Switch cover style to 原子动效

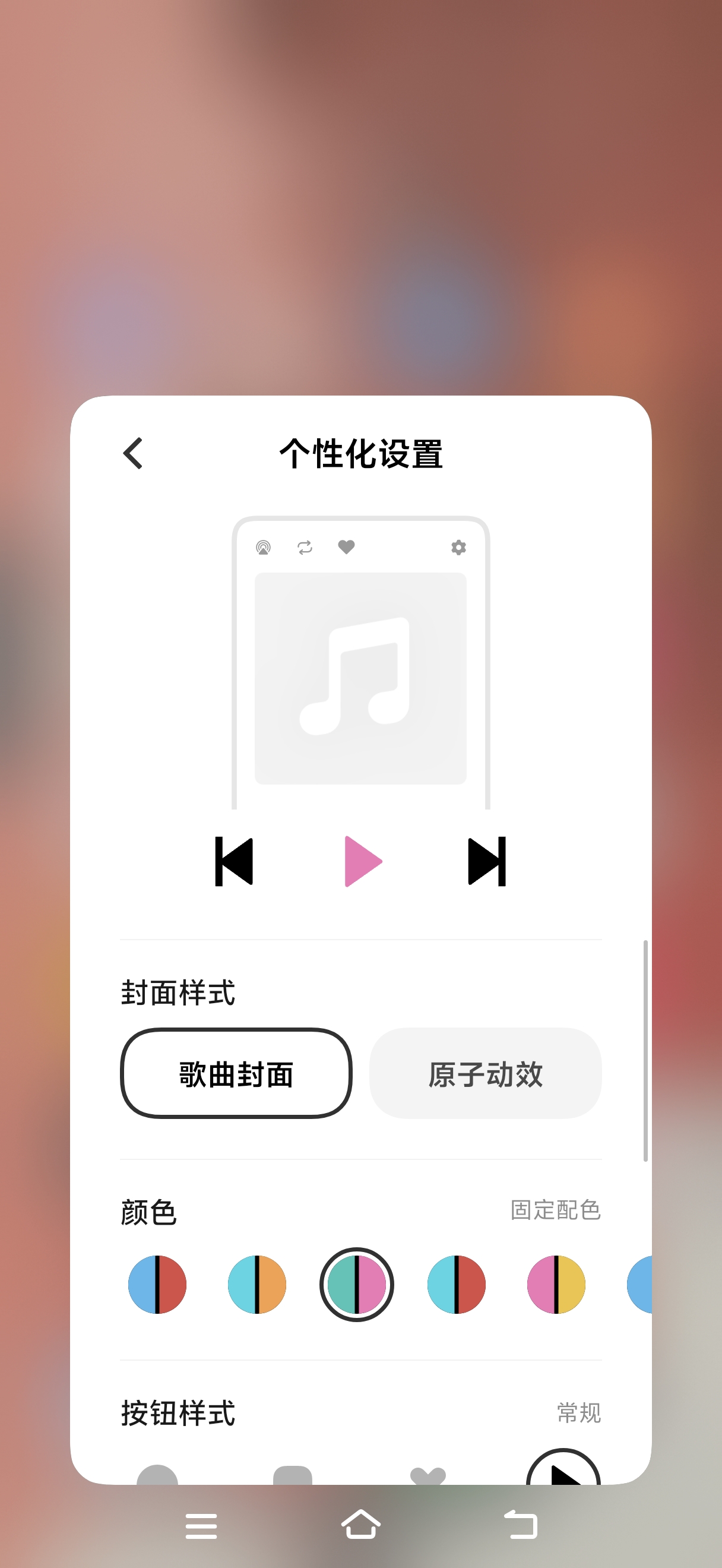485,1074
